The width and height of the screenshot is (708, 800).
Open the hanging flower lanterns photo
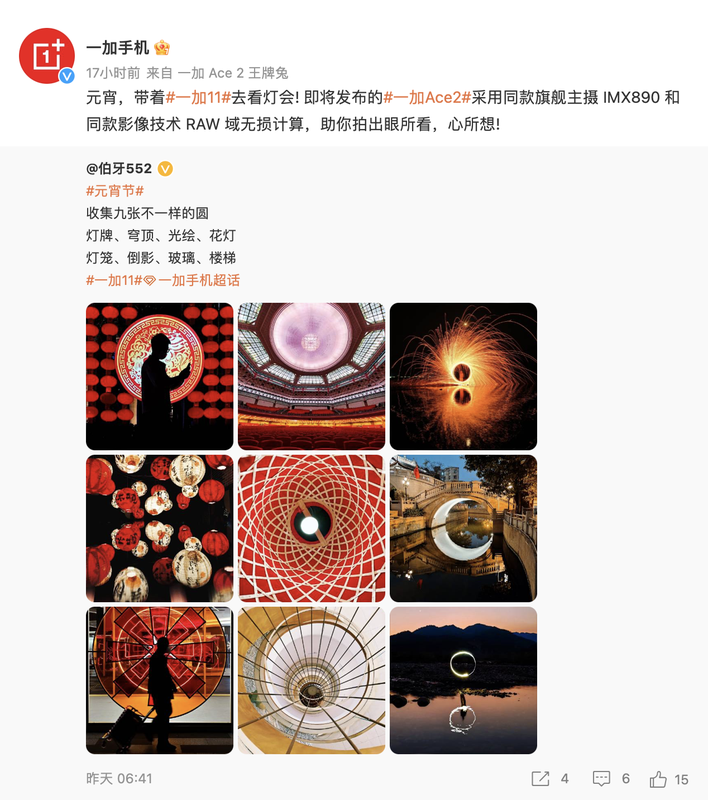(160, 528)
